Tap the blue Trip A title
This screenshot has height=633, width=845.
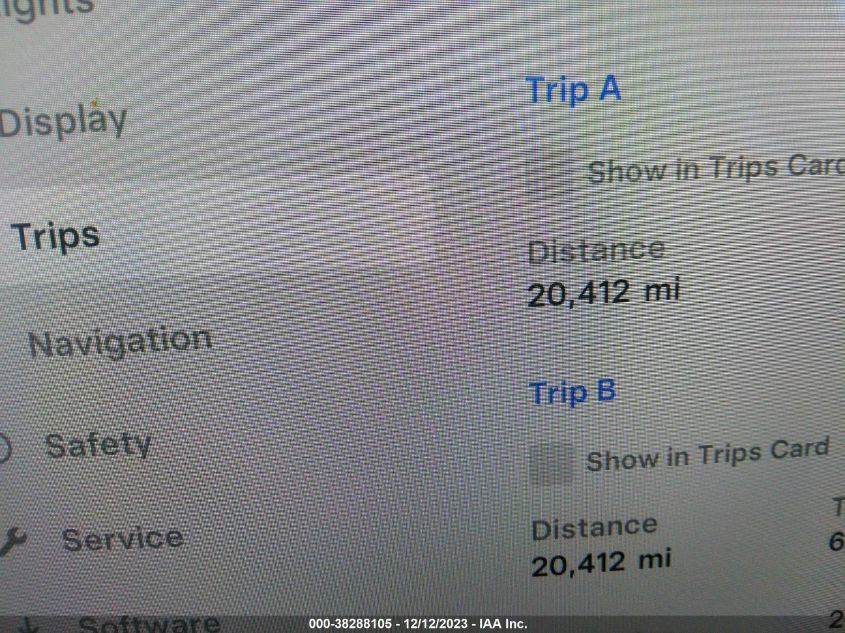coord(573,90)
